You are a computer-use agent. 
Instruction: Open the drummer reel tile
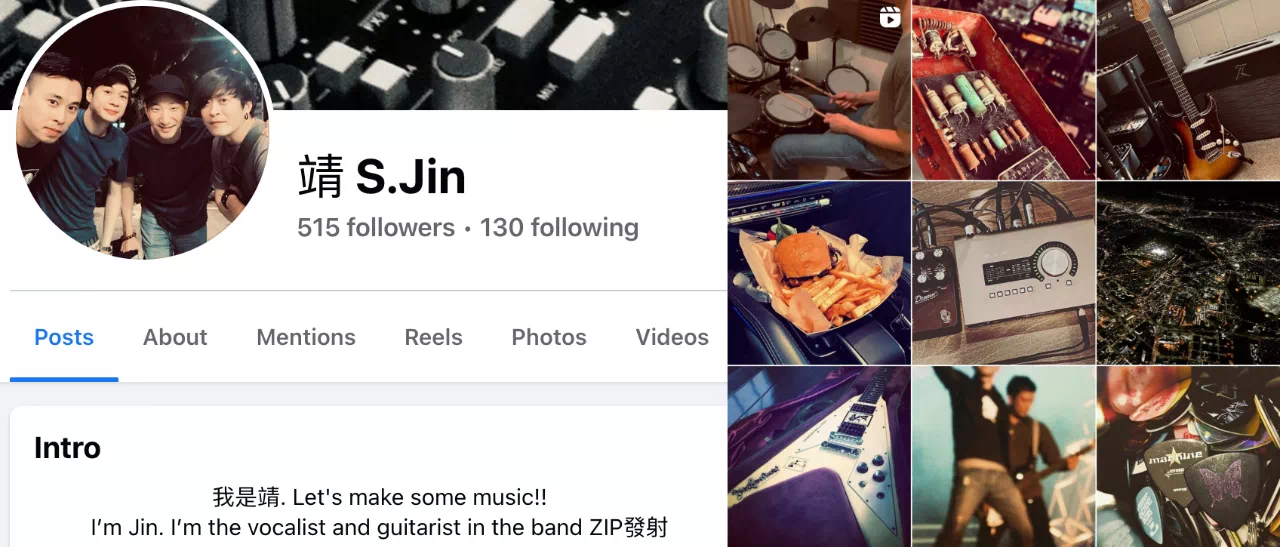(818, 90)
